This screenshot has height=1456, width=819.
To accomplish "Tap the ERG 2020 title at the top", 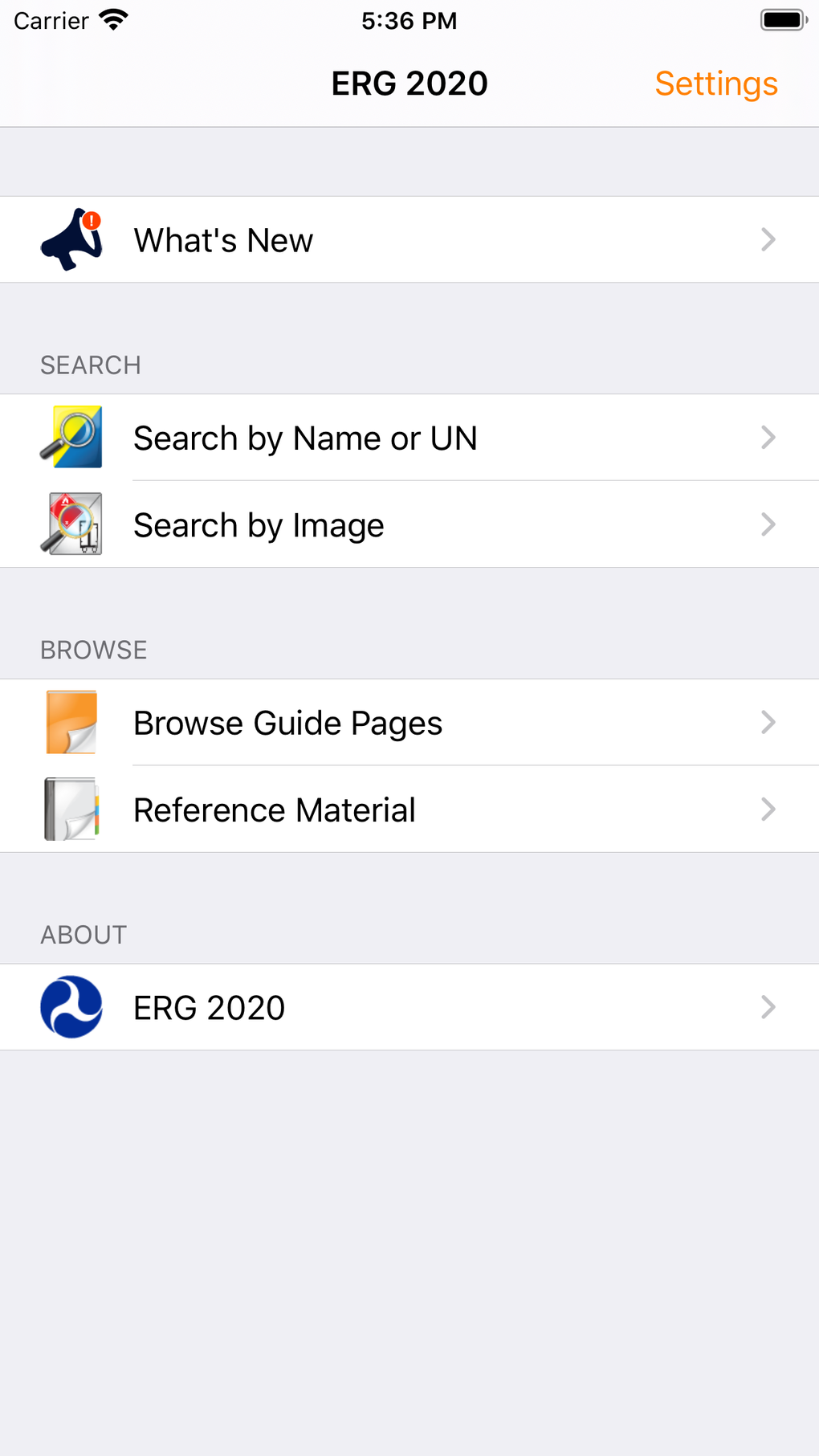I will (409, 83).
